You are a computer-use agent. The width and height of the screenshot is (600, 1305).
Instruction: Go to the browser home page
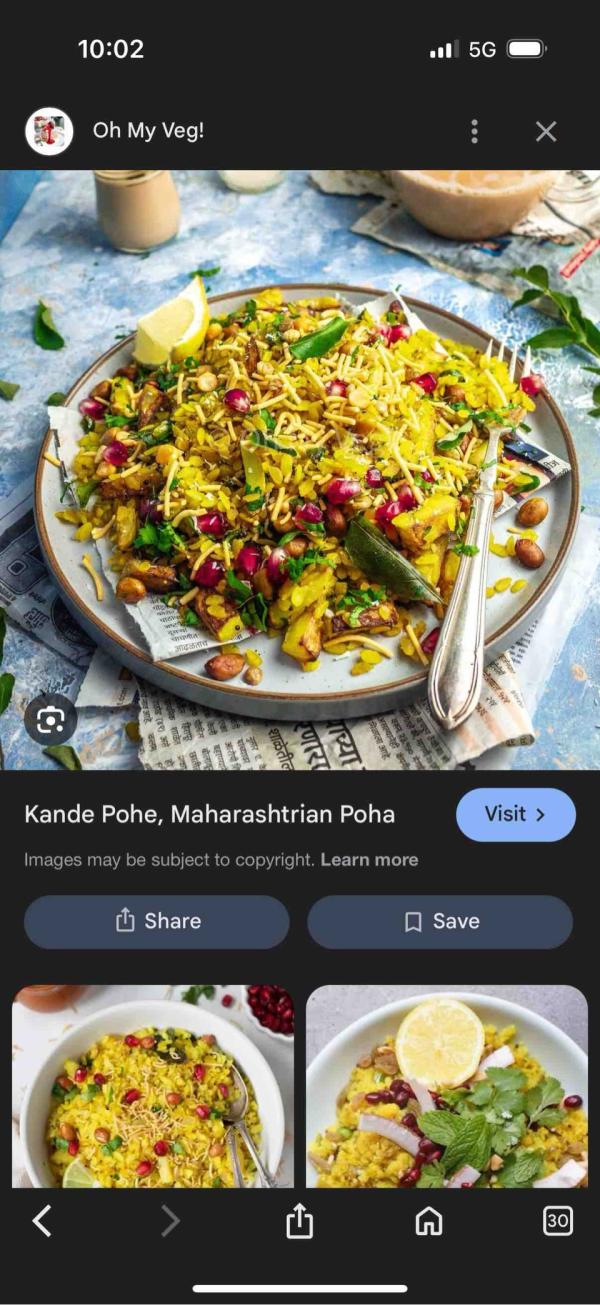[x=429, y=1221]
